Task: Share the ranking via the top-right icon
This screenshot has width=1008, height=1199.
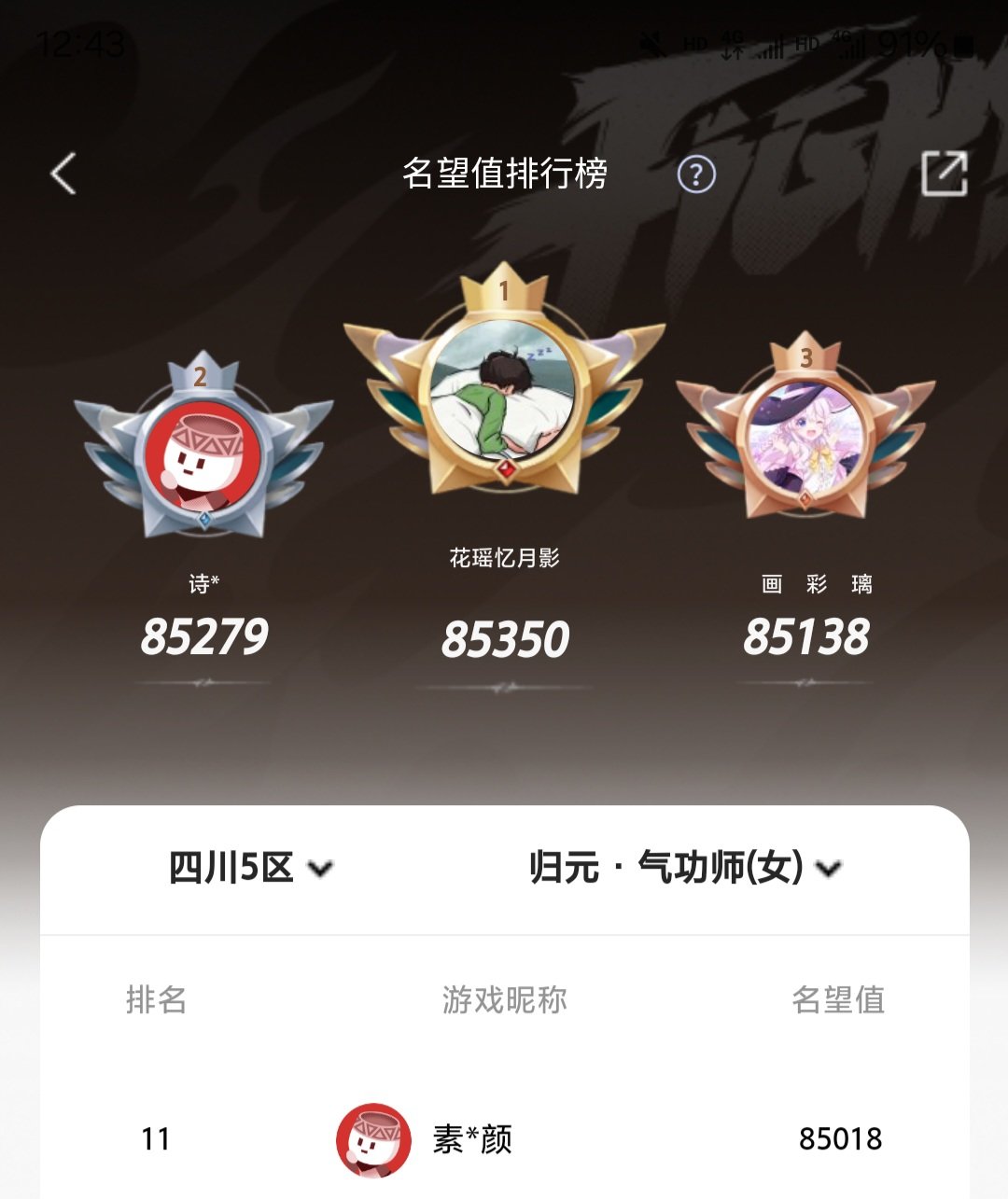Action: coord(944,174)
